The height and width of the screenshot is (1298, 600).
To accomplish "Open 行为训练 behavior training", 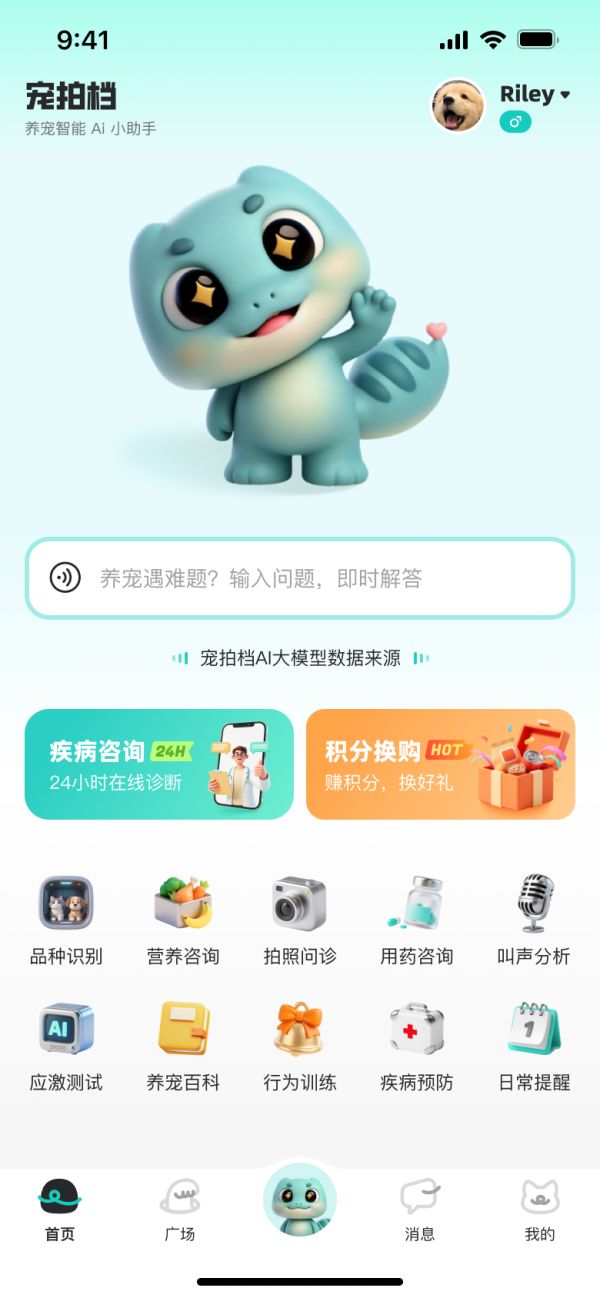I will coord(300,1045).
